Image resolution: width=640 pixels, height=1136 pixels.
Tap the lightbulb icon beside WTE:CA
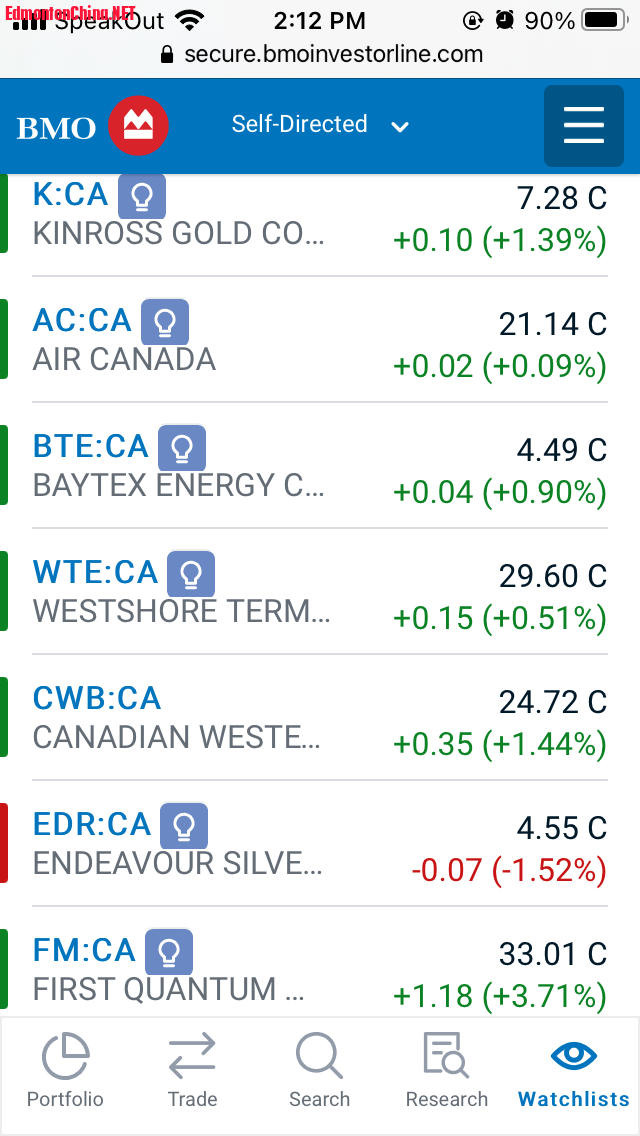191,575
